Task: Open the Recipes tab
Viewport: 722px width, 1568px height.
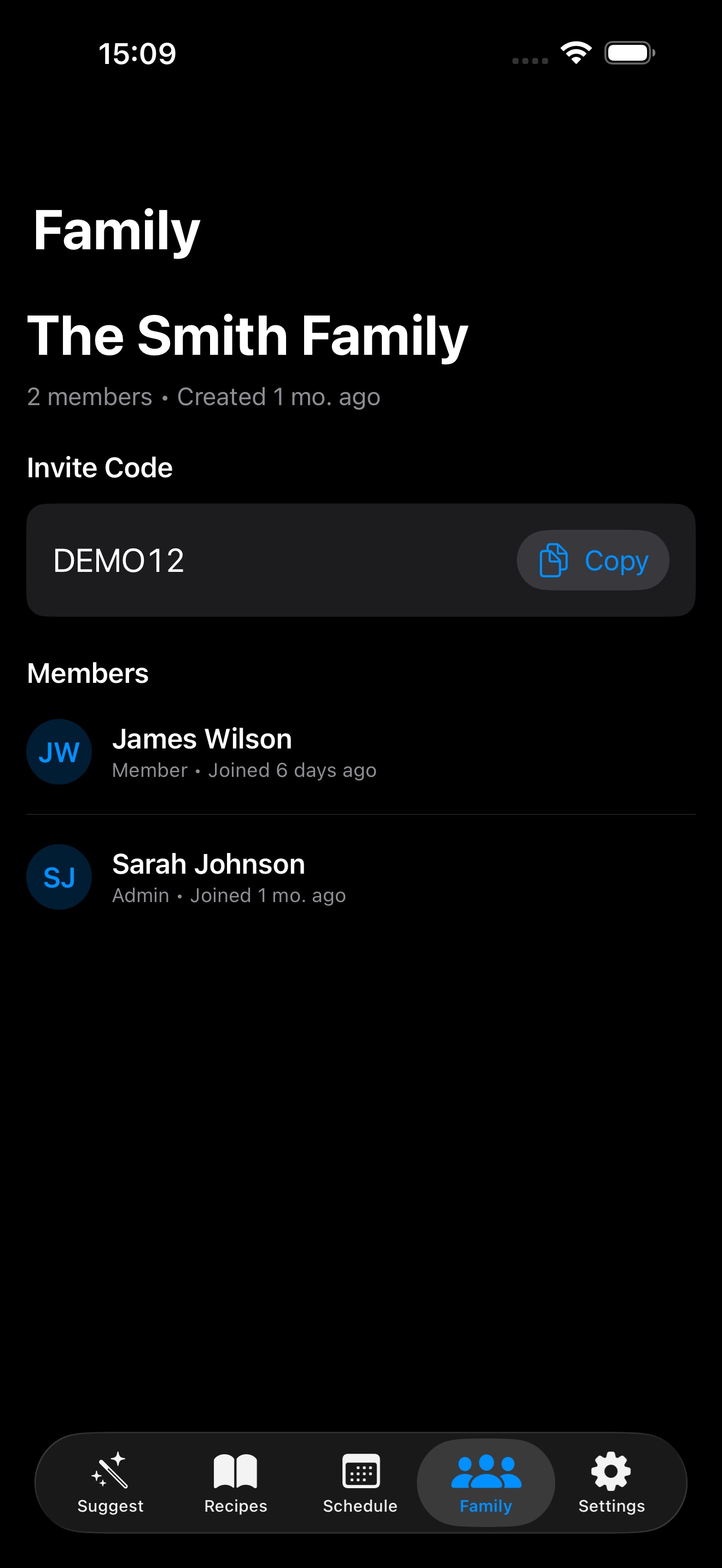Action: 236,1483
